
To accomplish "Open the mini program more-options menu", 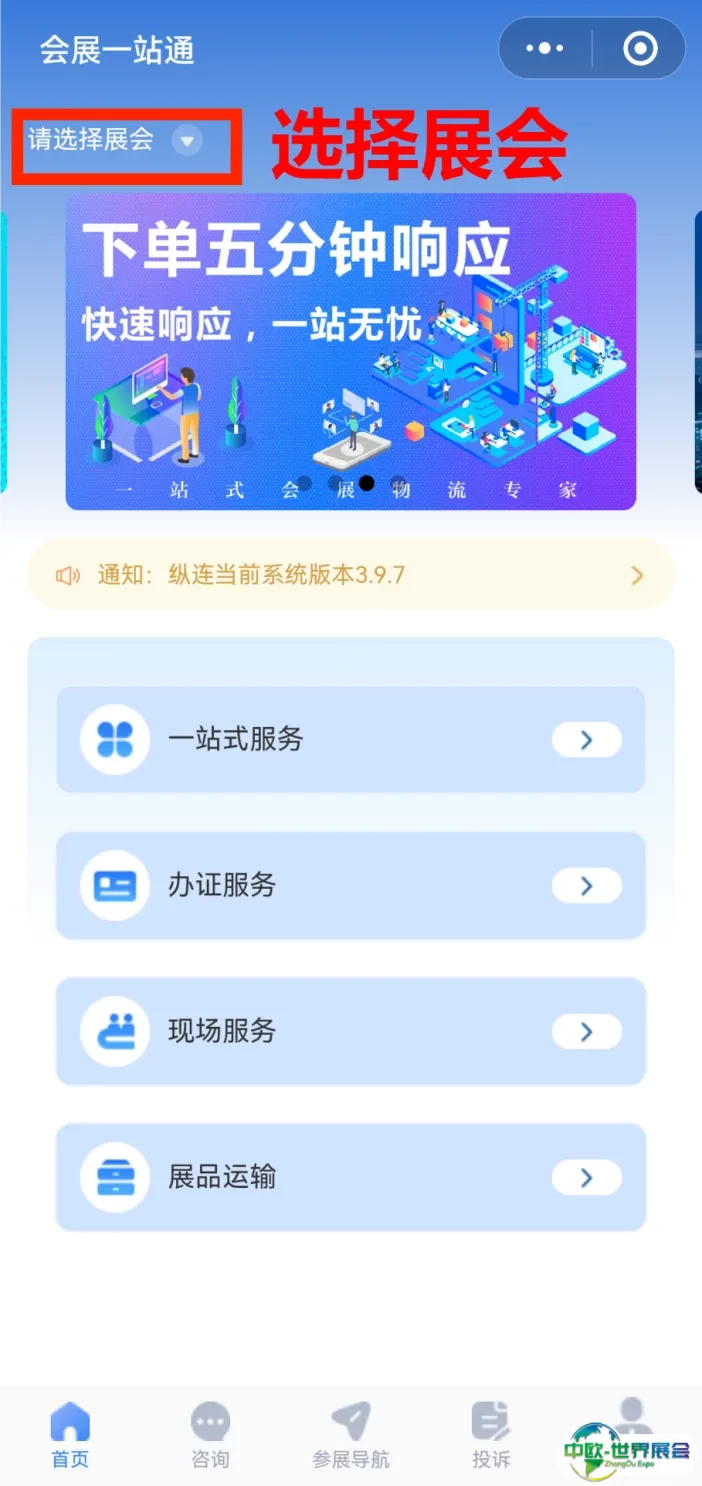I will click(x=545, y=48).
